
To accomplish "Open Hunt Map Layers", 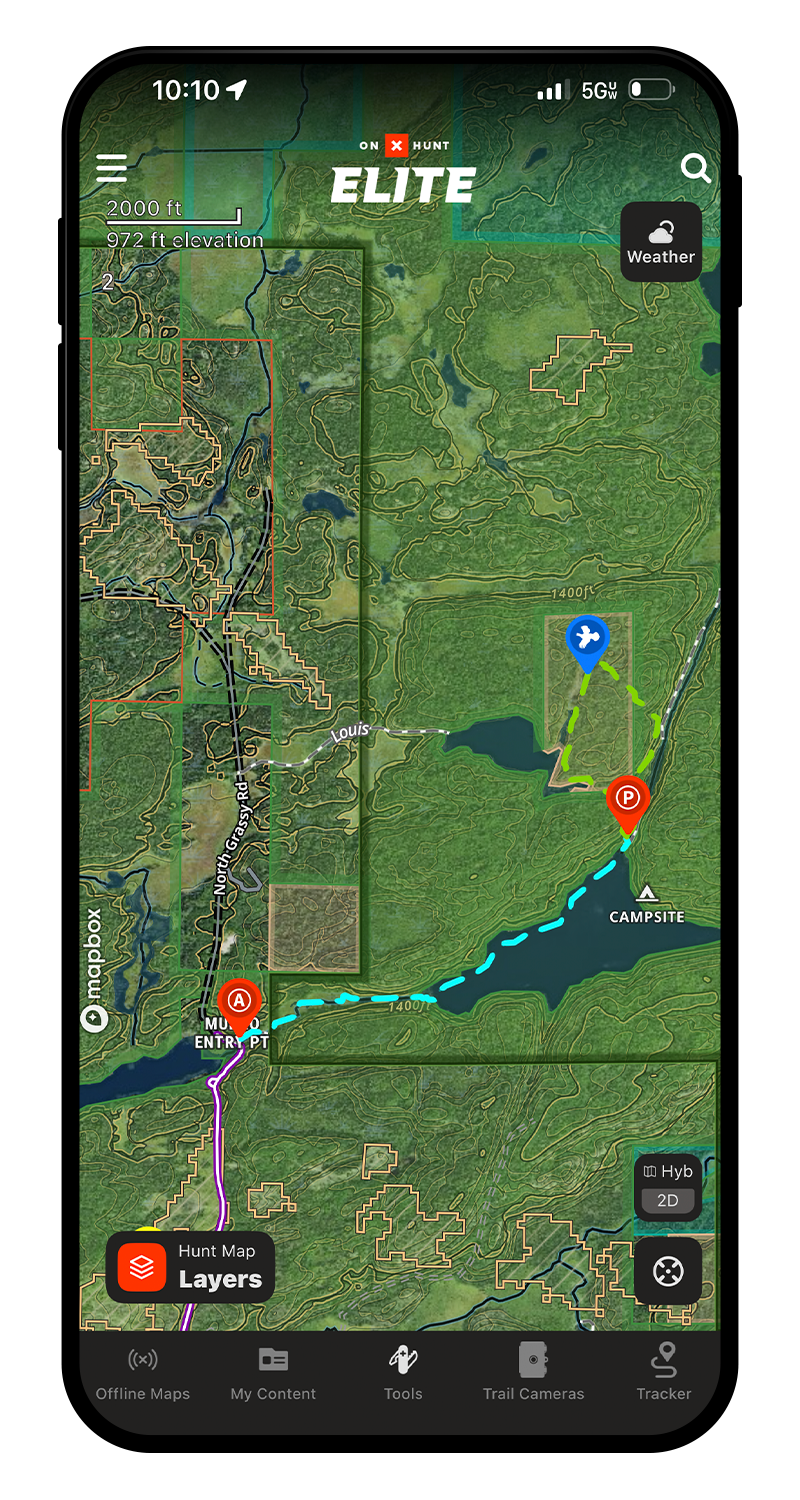I will tap(190, 1266).
